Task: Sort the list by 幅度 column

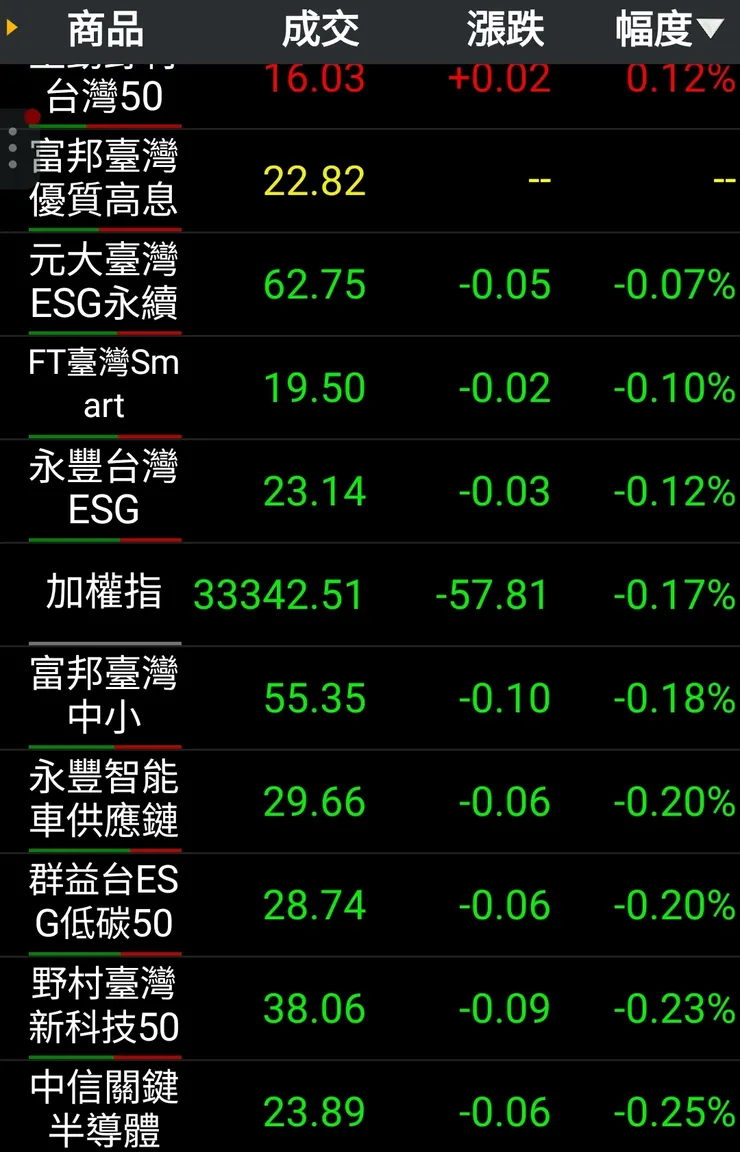Action: coord(668,30)
